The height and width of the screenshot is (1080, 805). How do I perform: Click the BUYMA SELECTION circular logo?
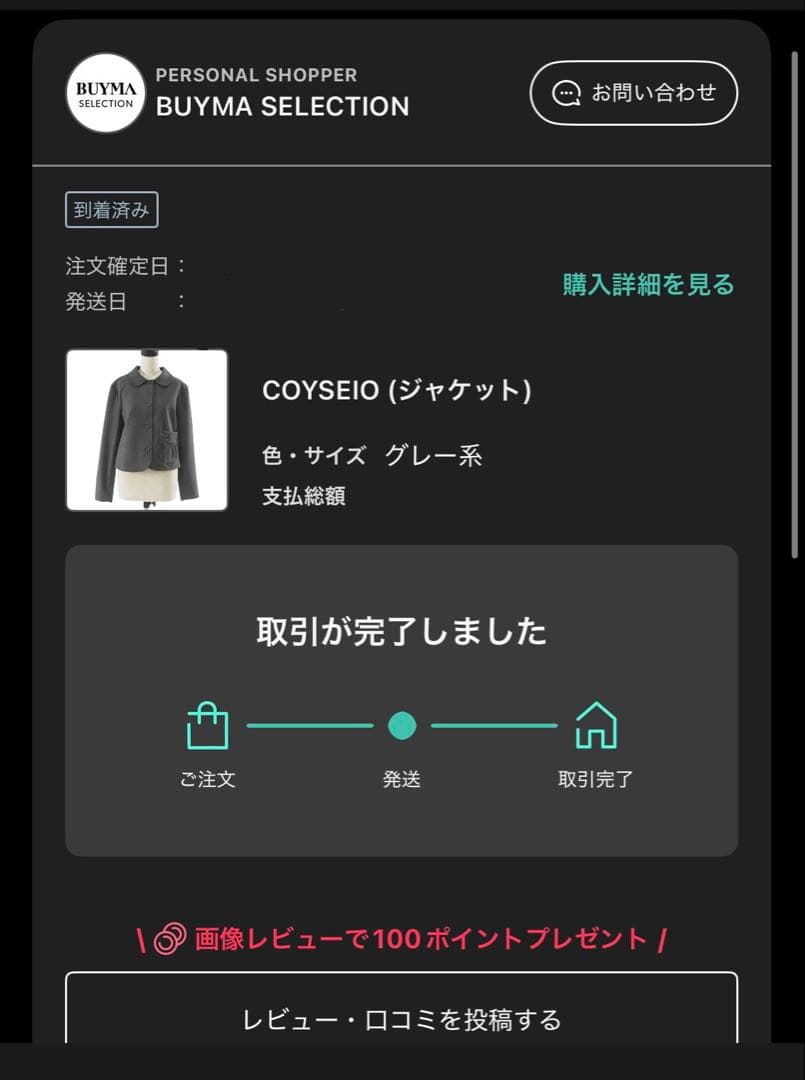coord(106,94)
